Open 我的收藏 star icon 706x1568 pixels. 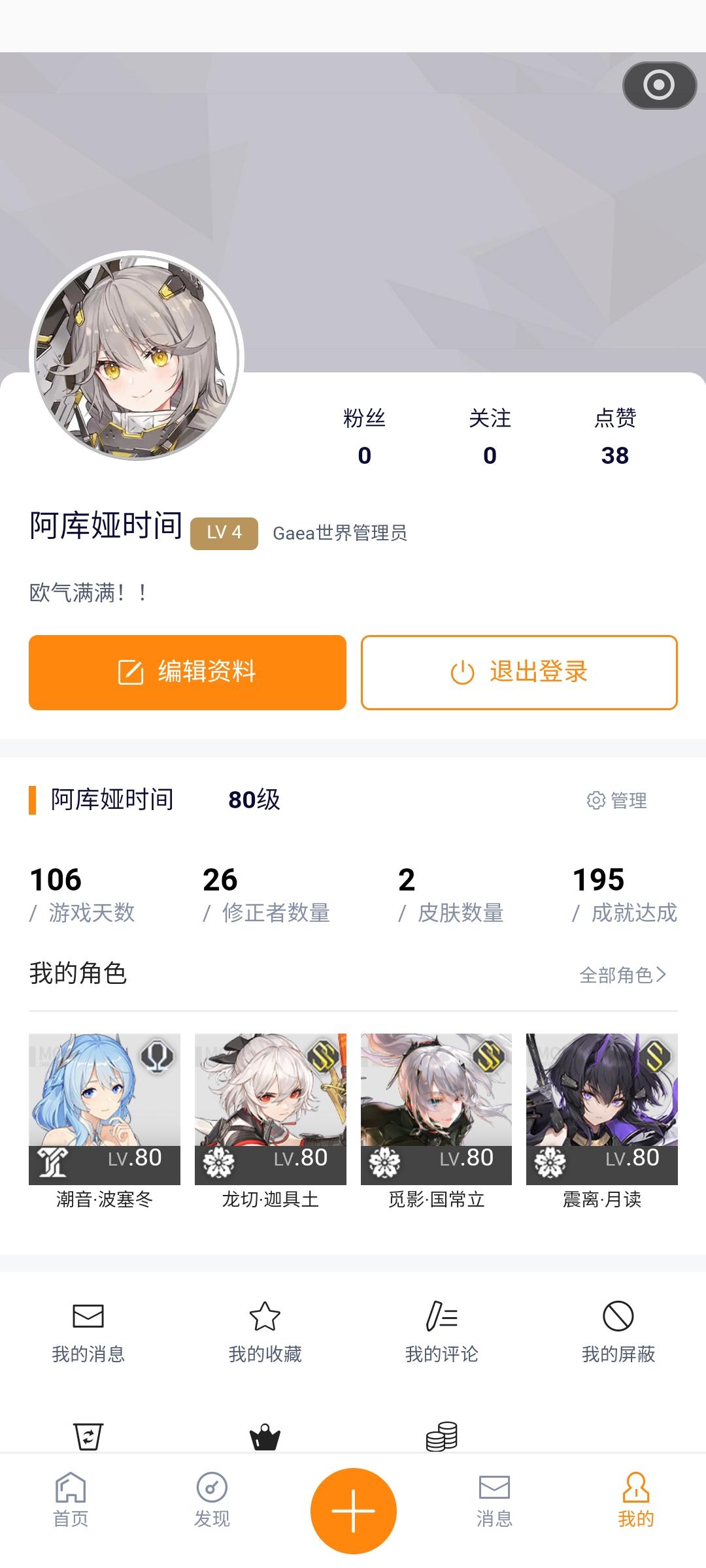click(265, 1318)
